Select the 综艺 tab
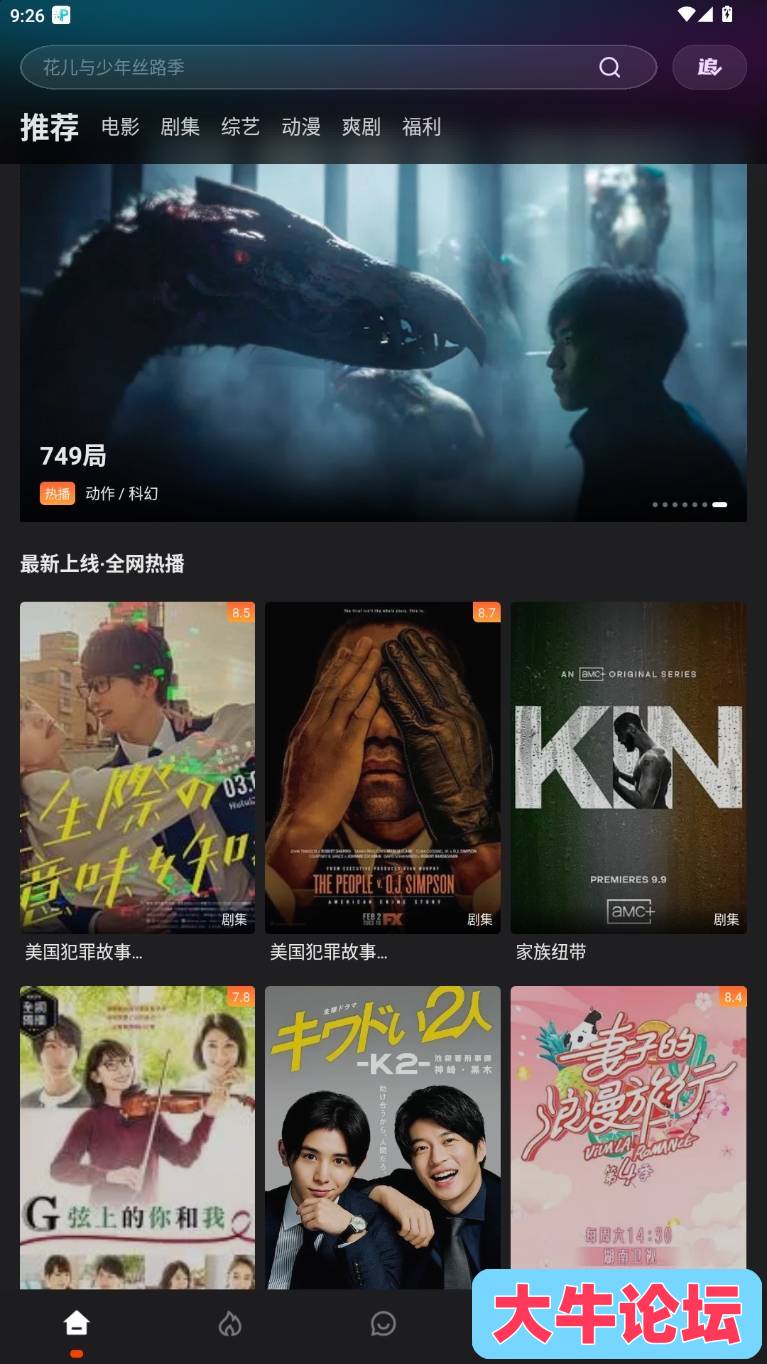The width and height of the screenshot is (767, 1364). click(240, 127)
